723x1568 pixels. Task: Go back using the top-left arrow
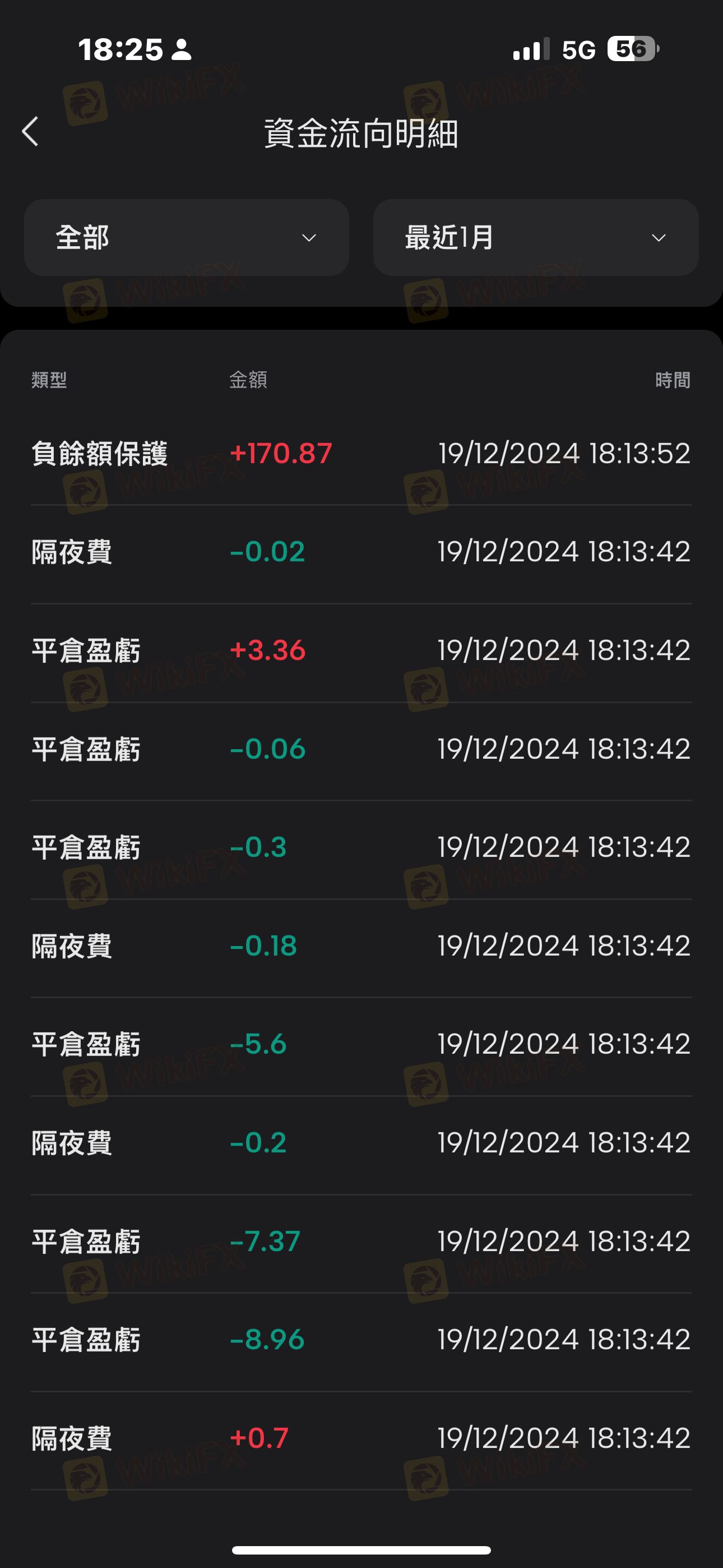30,131
